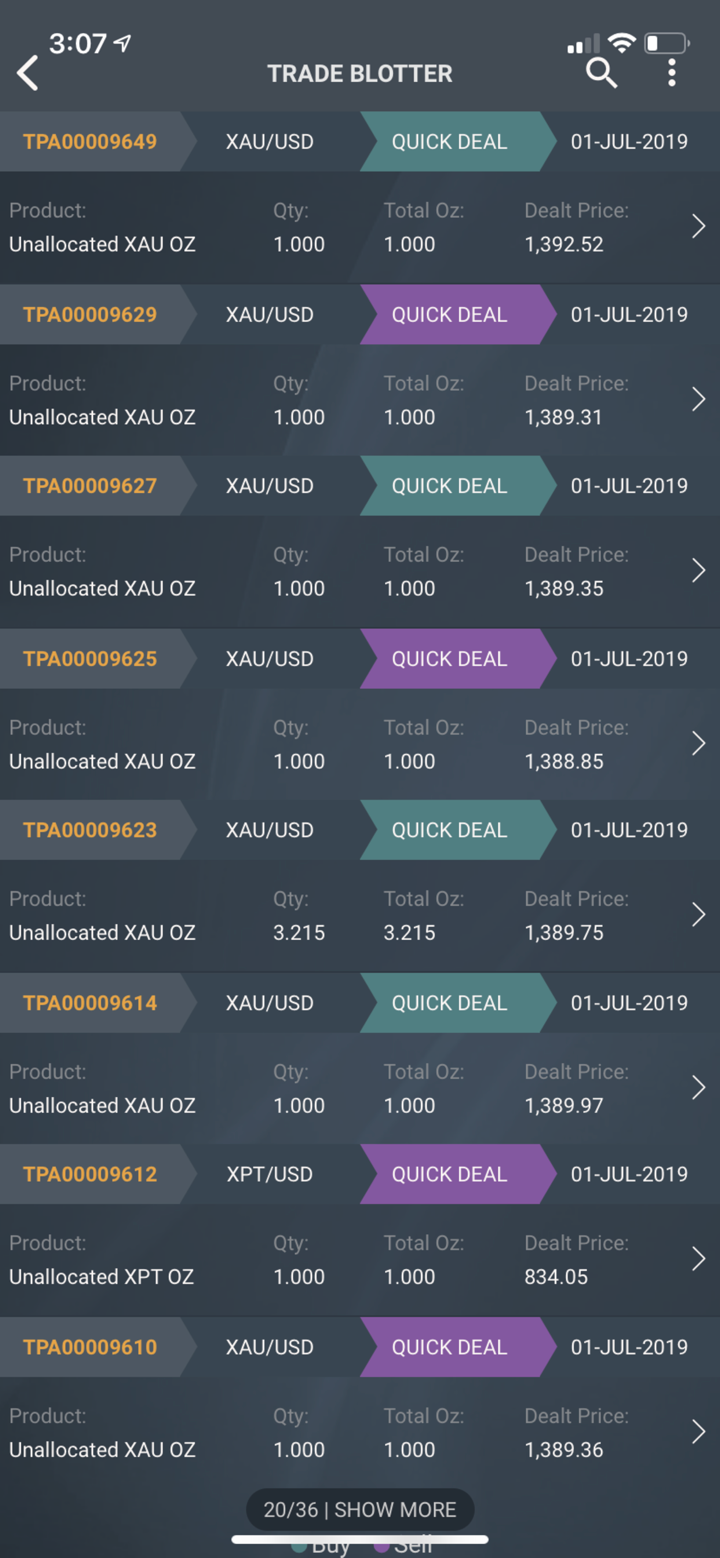Image resolution: width=720 pixels, height=1558 pixels.
Task: Open trade TPA00009649 details
Action: tap(698, 227)
